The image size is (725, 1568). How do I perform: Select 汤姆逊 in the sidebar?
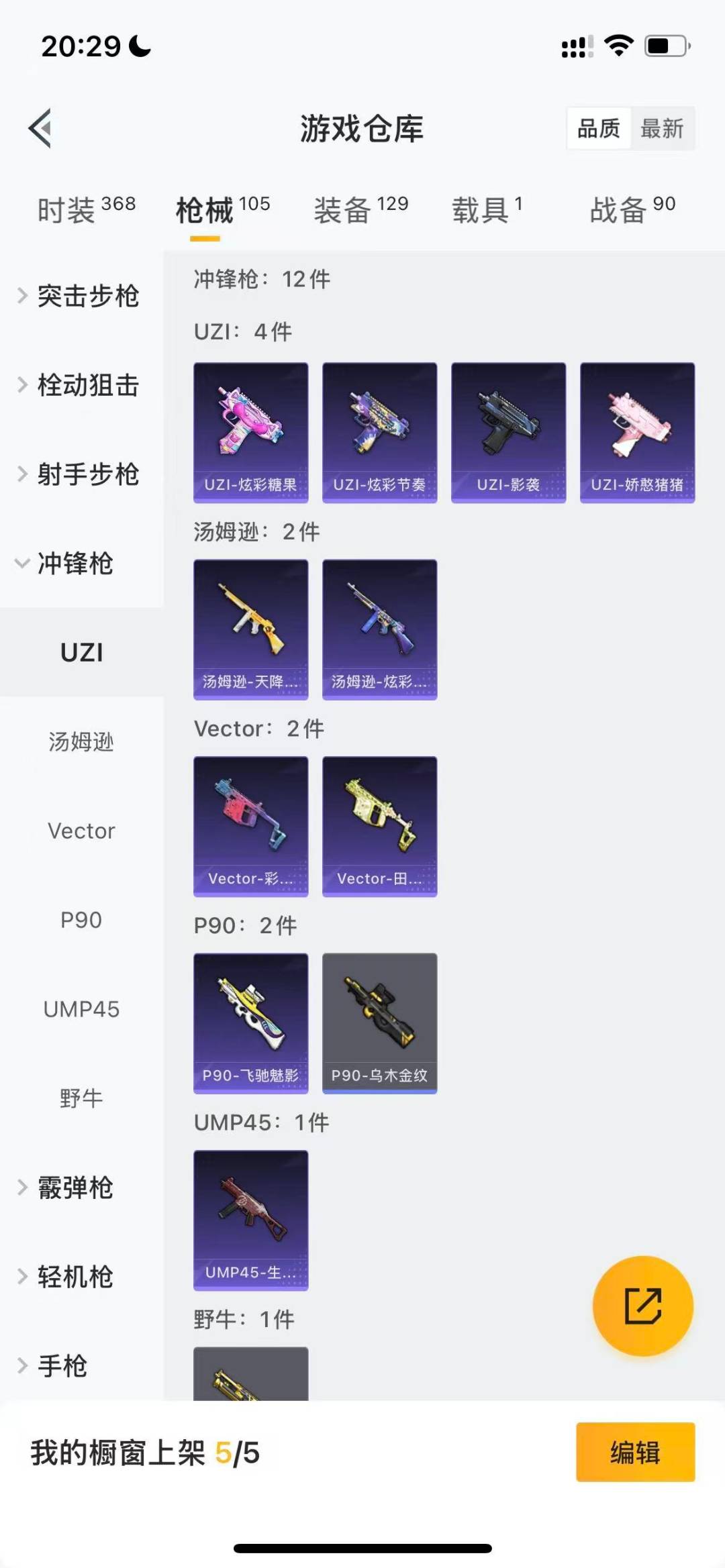[81, 742]
